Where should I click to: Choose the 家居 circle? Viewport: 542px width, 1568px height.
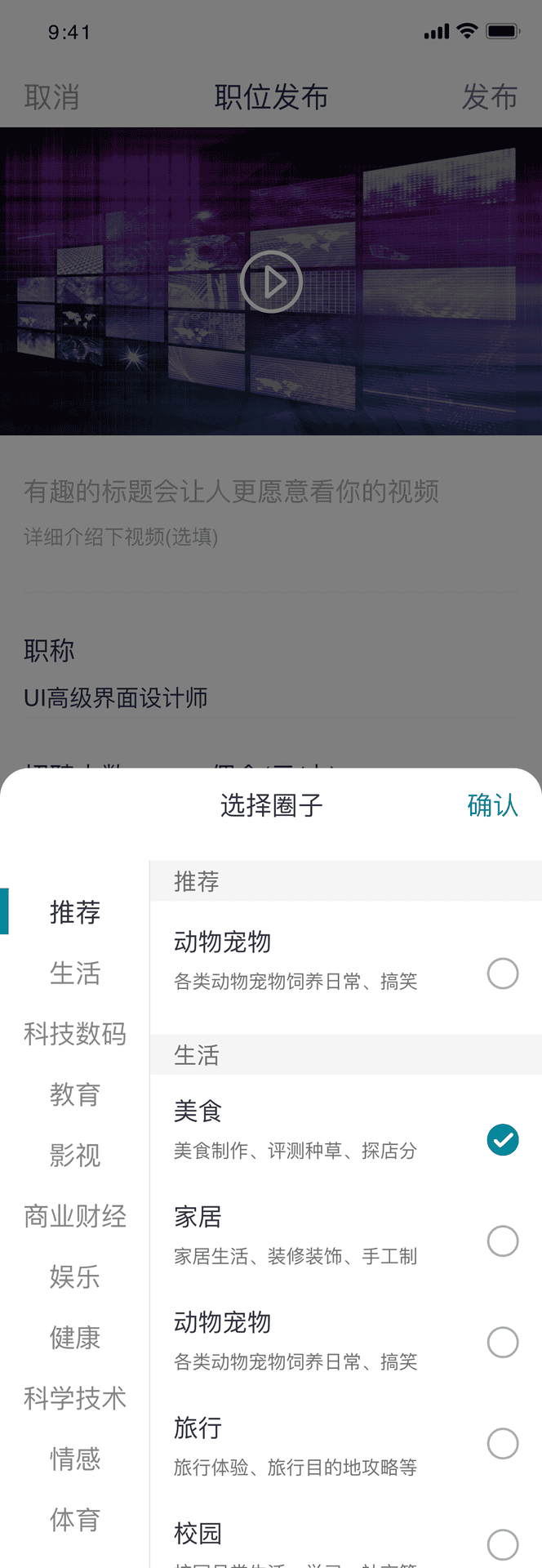[502, 1241]
